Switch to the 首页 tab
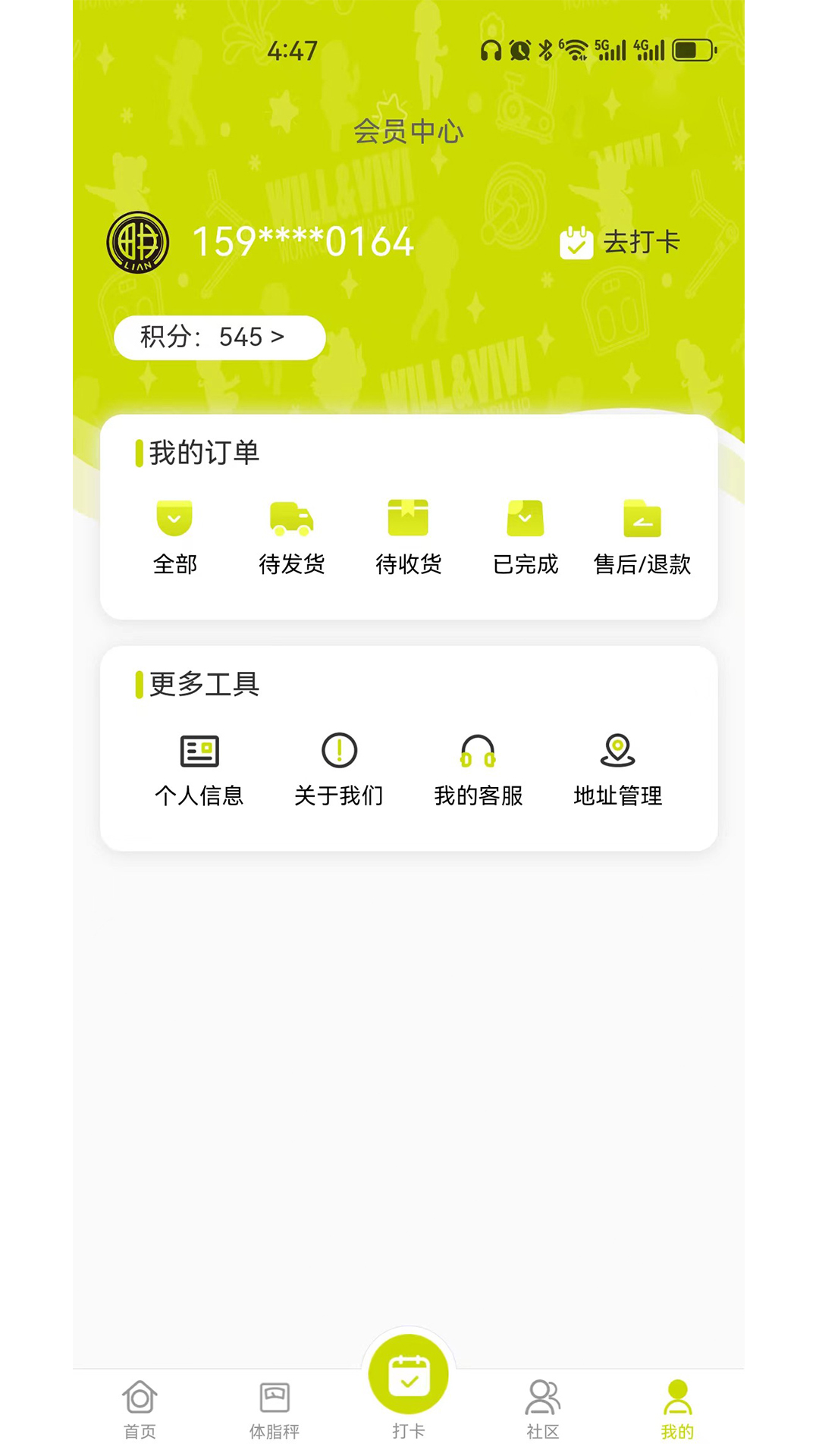Viewport: 819px width, 1456px height. click(140, 1409)
